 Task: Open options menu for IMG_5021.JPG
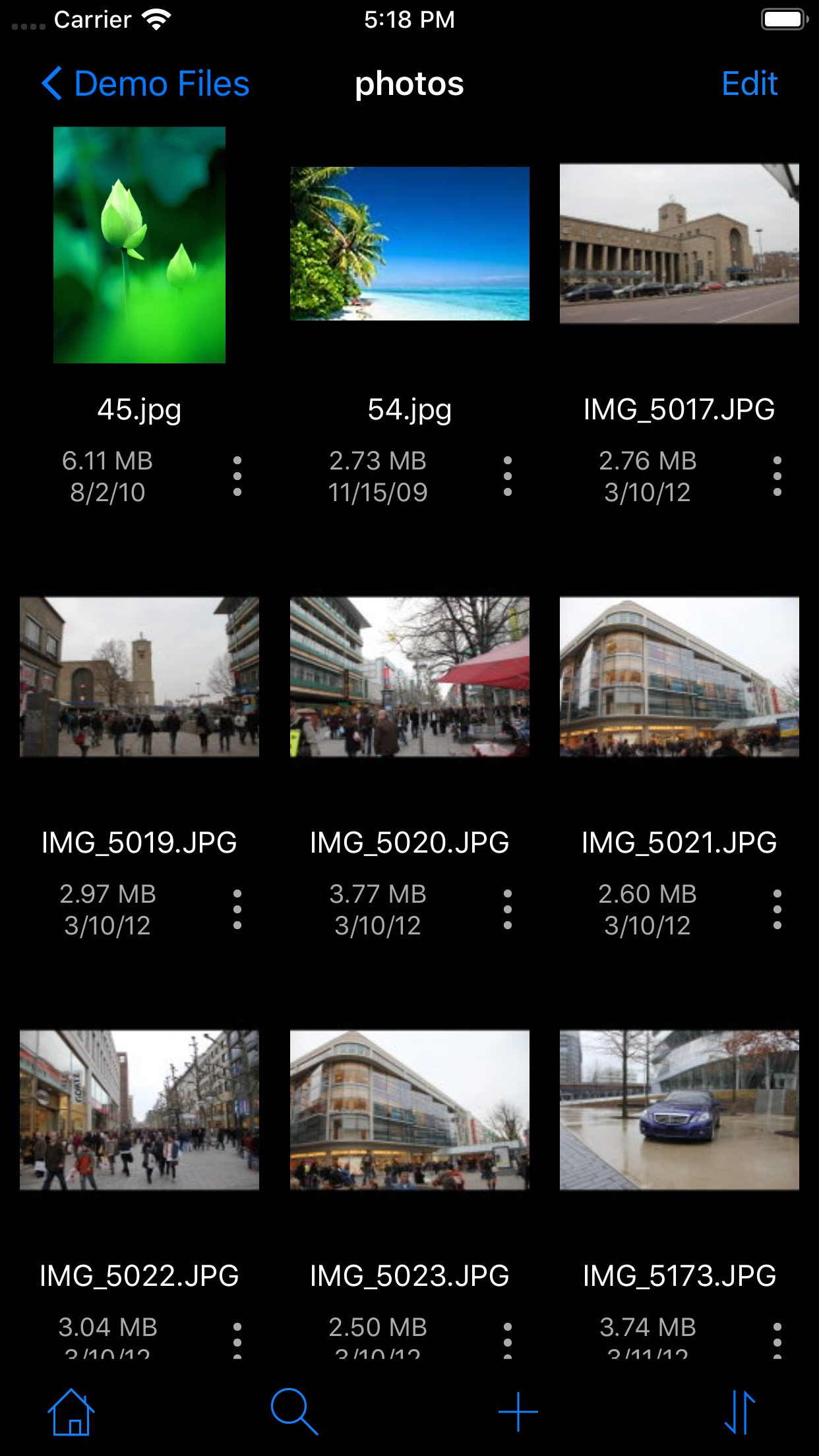[776, 909]
